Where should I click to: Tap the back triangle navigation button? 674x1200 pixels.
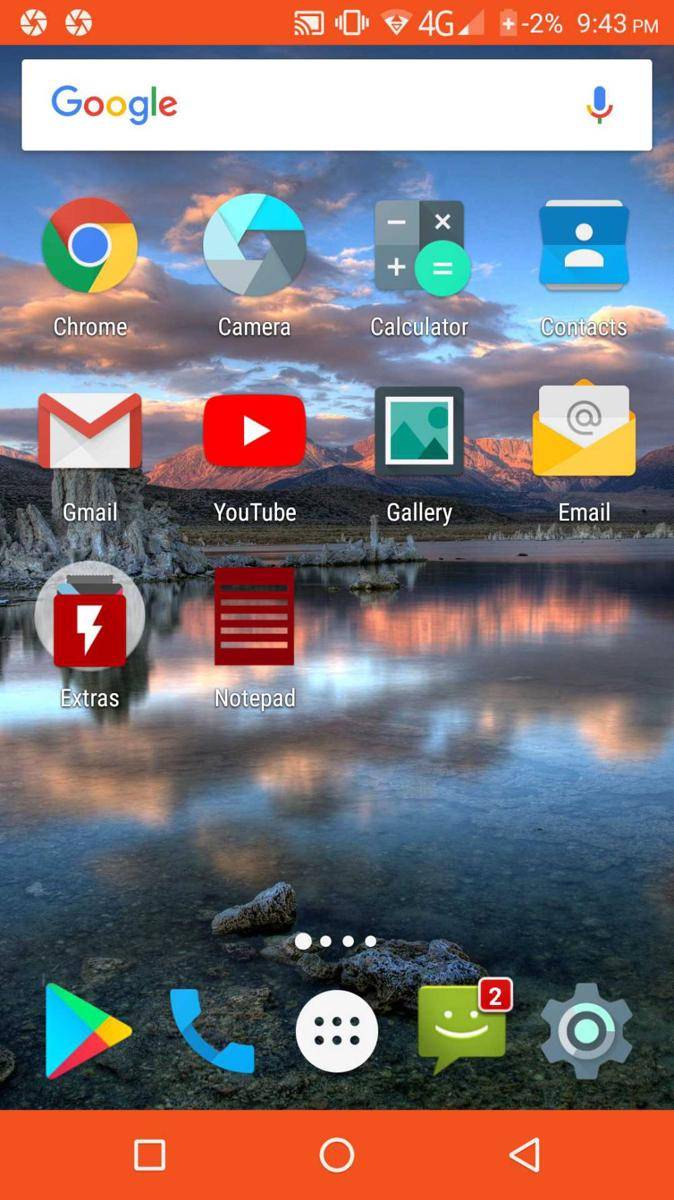pos(525,1155)
